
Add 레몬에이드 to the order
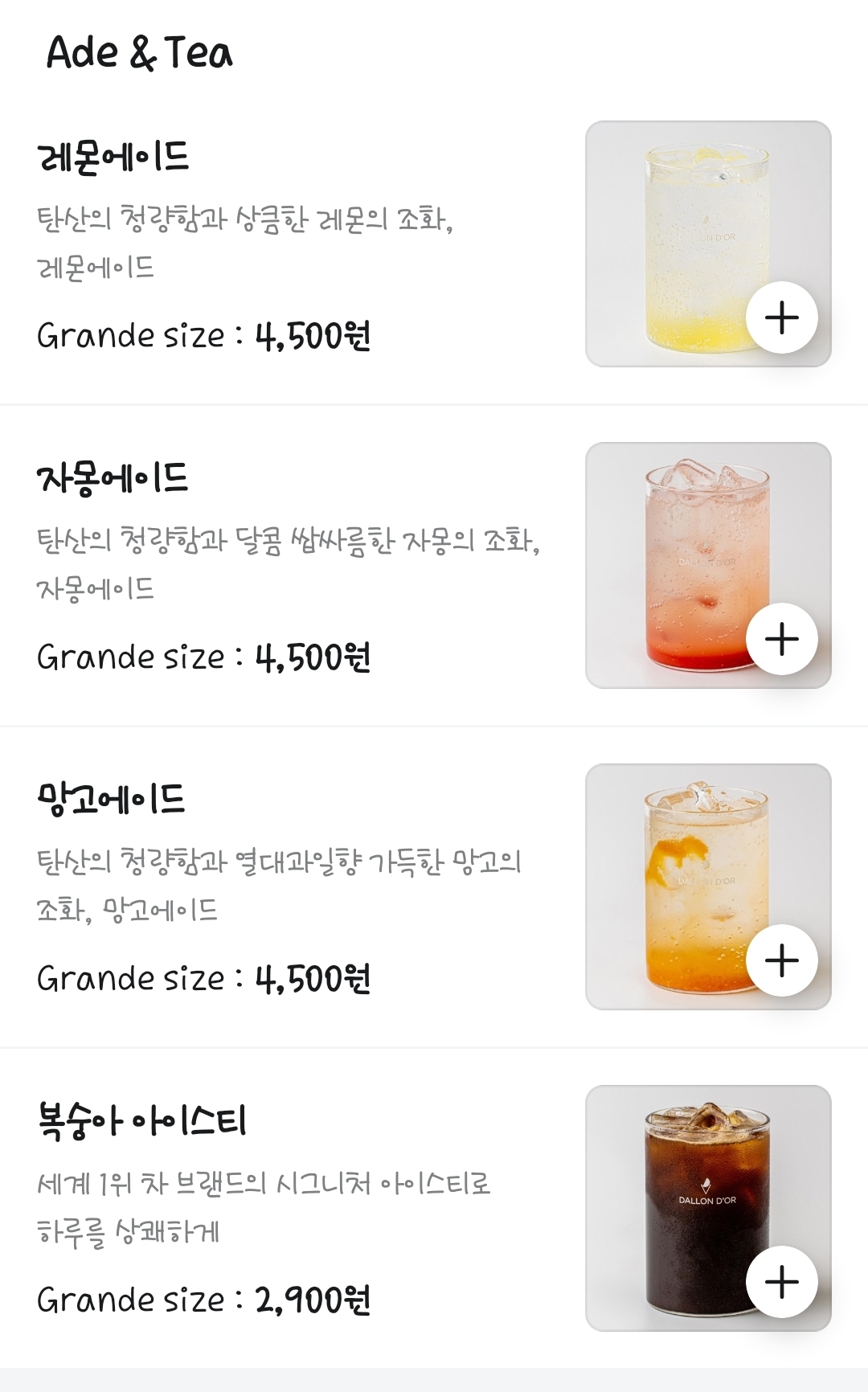(x=781, y=317)
